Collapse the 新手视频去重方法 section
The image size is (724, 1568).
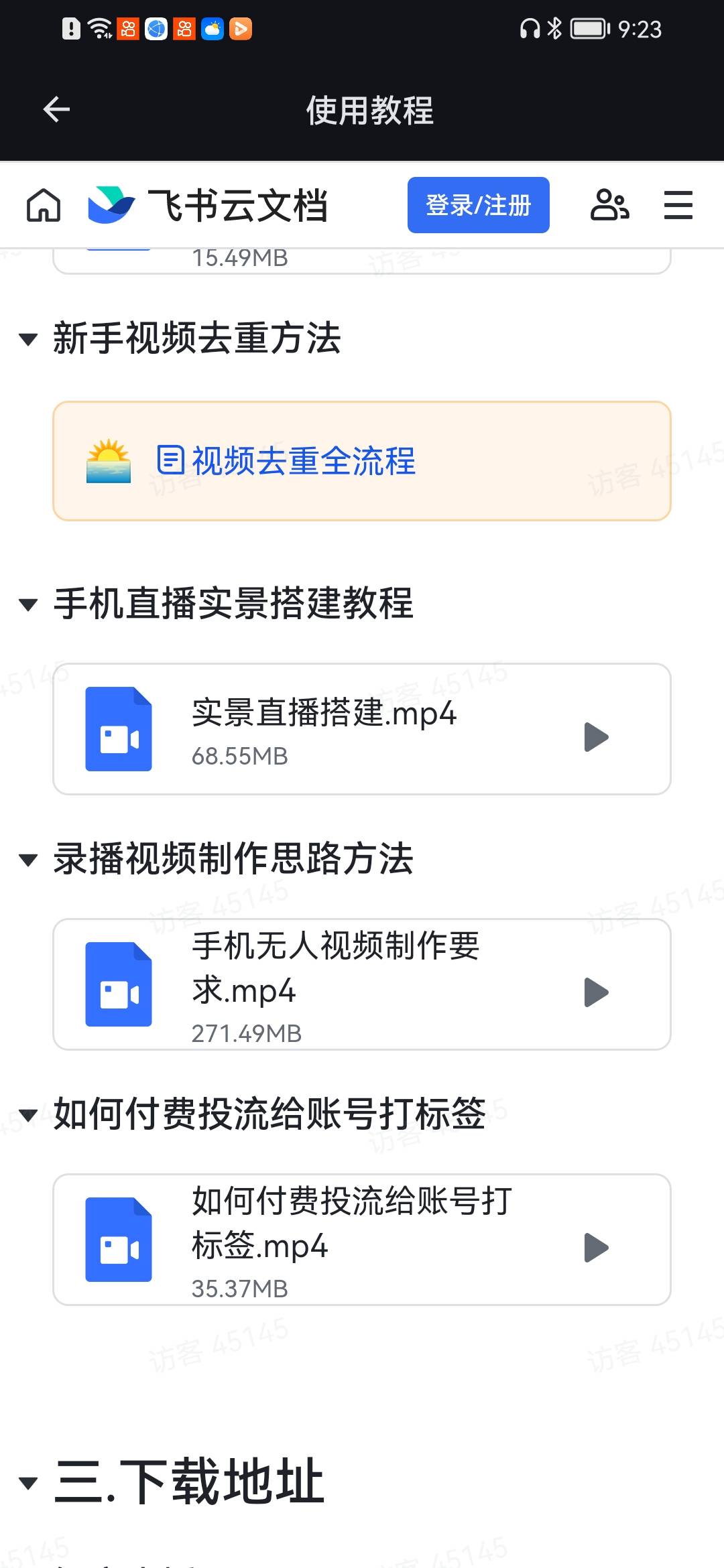pyautogui.click(x=28, y=339)
